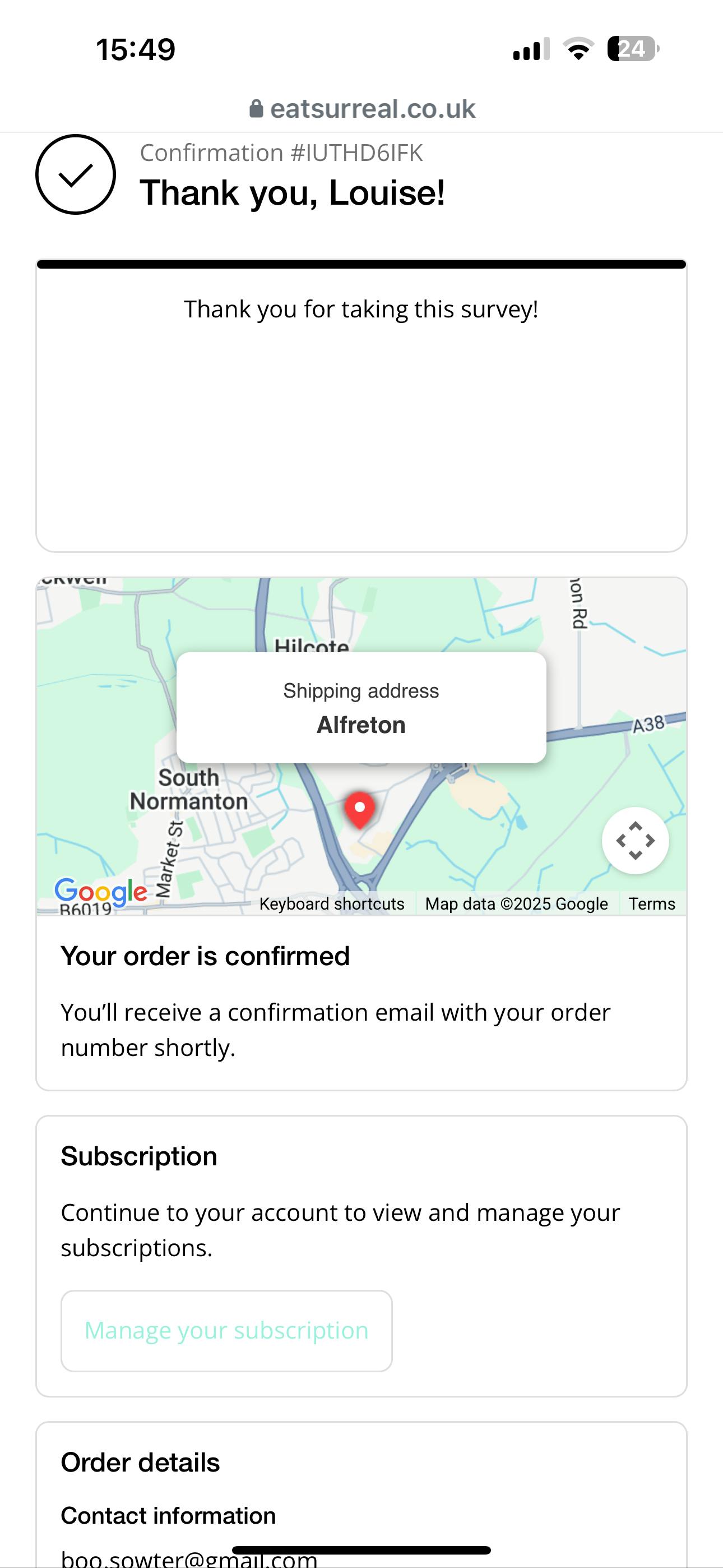This screenshot has height=1568, width=723.
Task: Open the Google logo link on map
Action: pos(101,892)
